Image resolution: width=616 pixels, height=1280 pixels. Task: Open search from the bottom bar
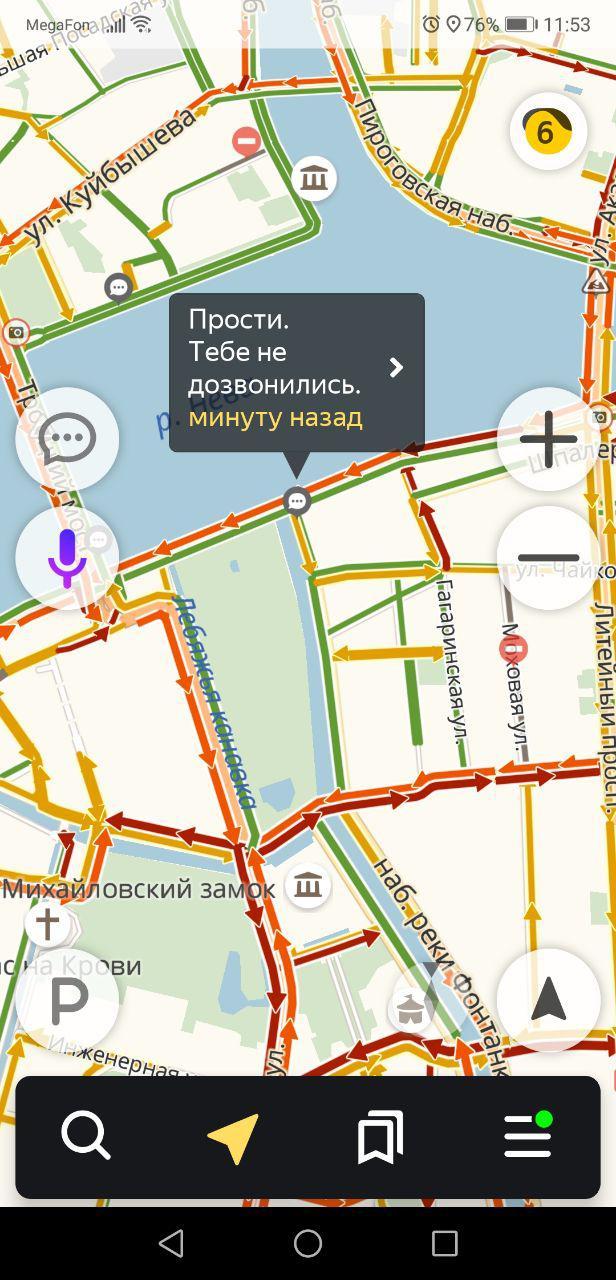pyautogui.click(x=86, y=1137)
